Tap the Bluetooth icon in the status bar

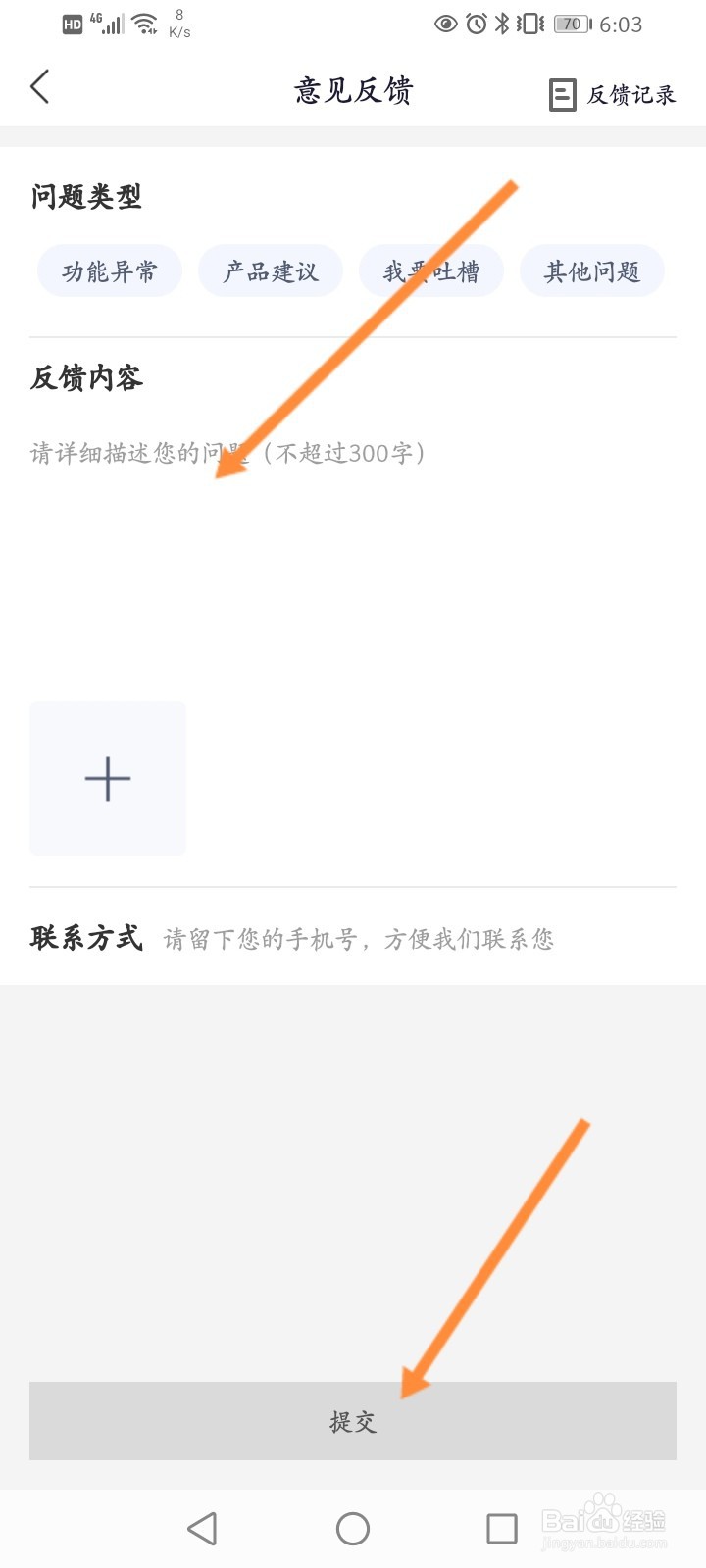pos(503,24)
